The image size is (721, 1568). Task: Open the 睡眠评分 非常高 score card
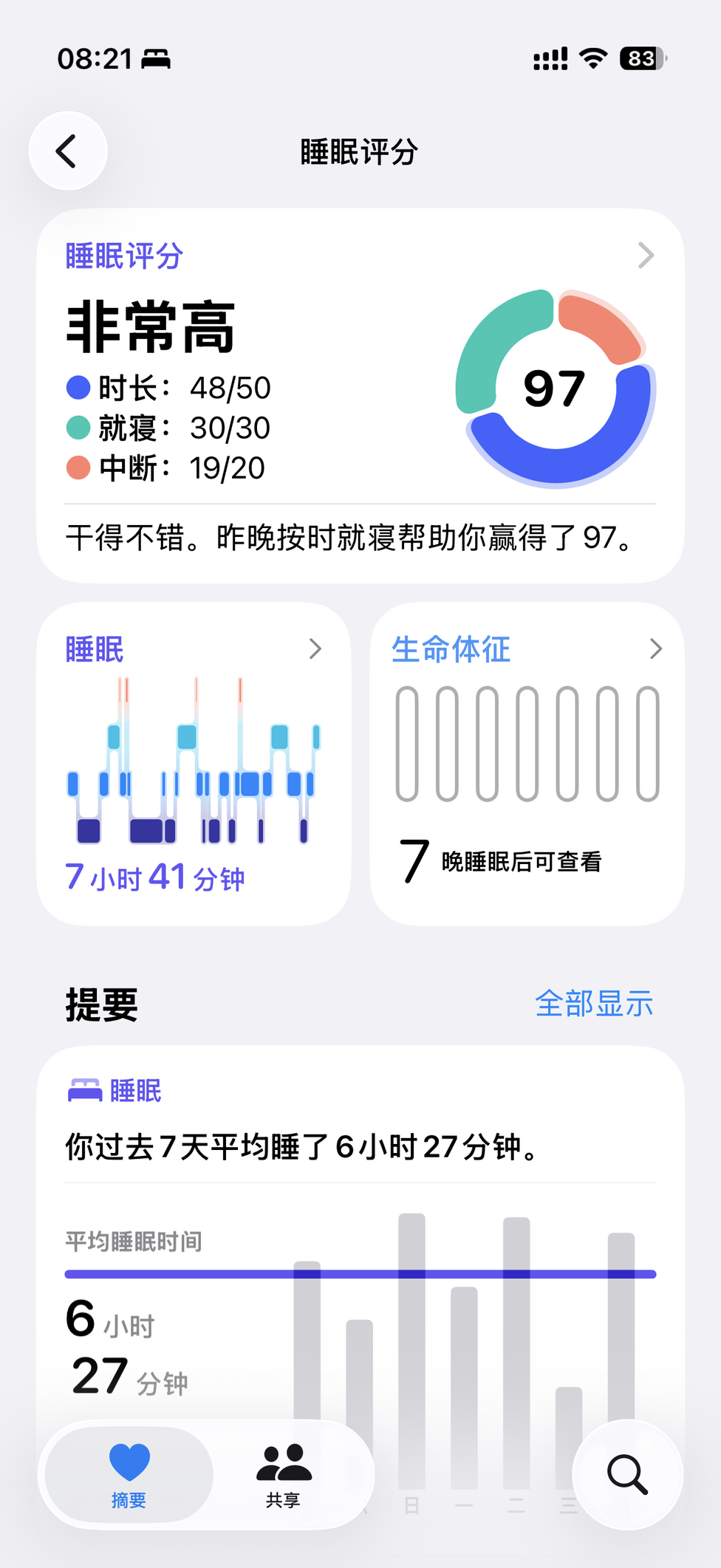[x=360, y=395]
